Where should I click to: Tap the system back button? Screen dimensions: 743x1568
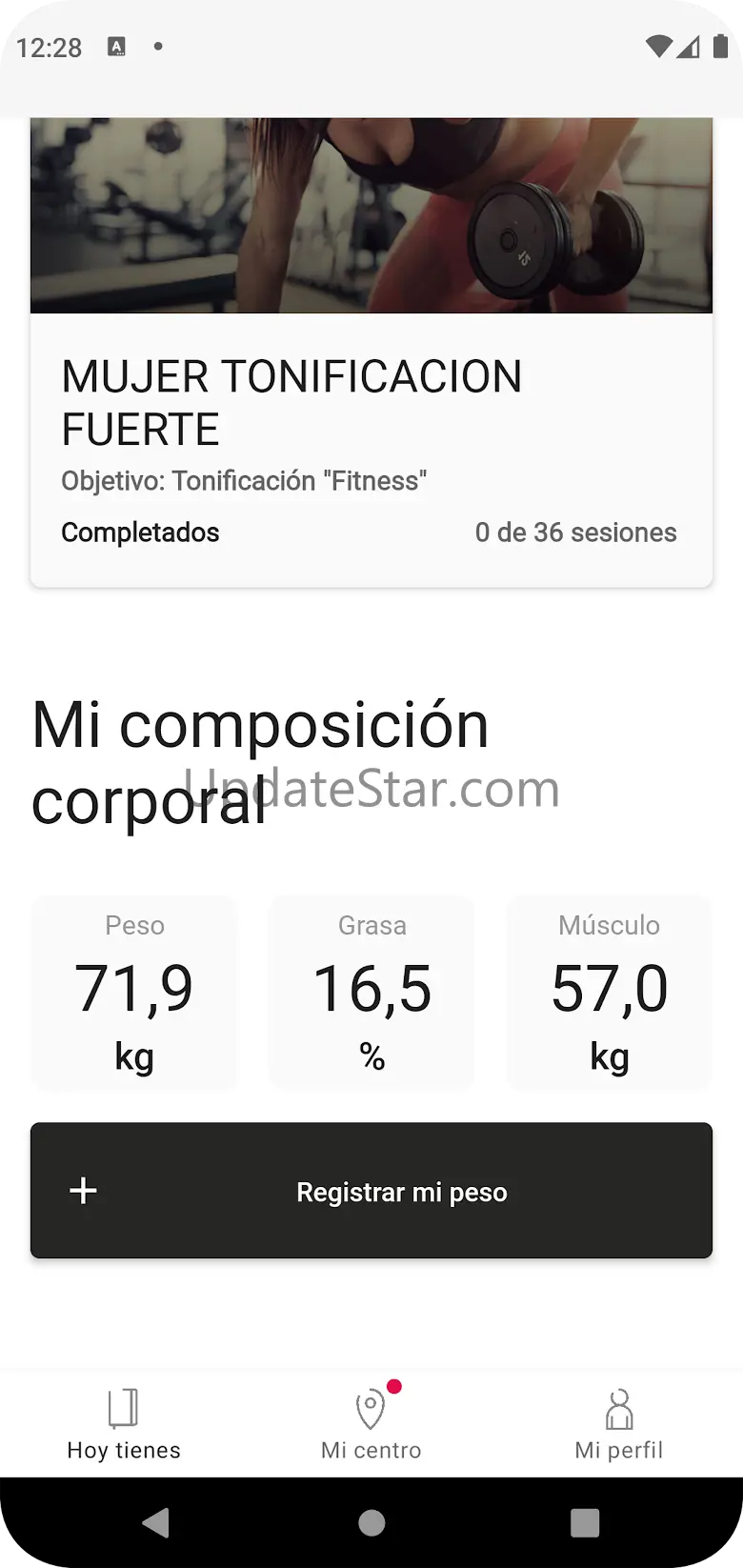pyautogui.click(x=155, y=1522)
